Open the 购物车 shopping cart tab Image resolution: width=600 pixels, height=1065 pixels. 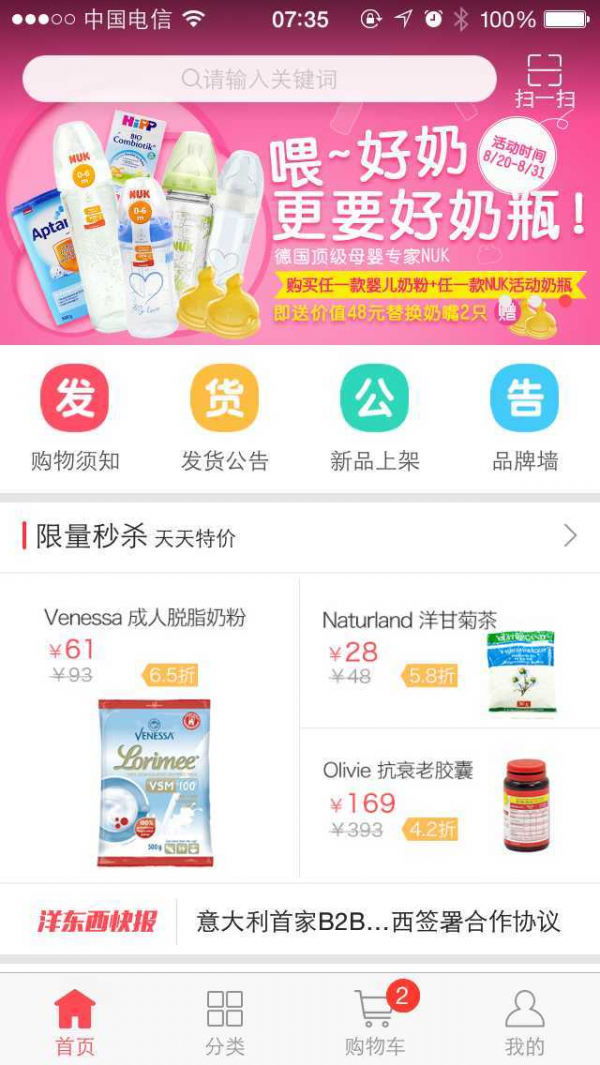375,1021
